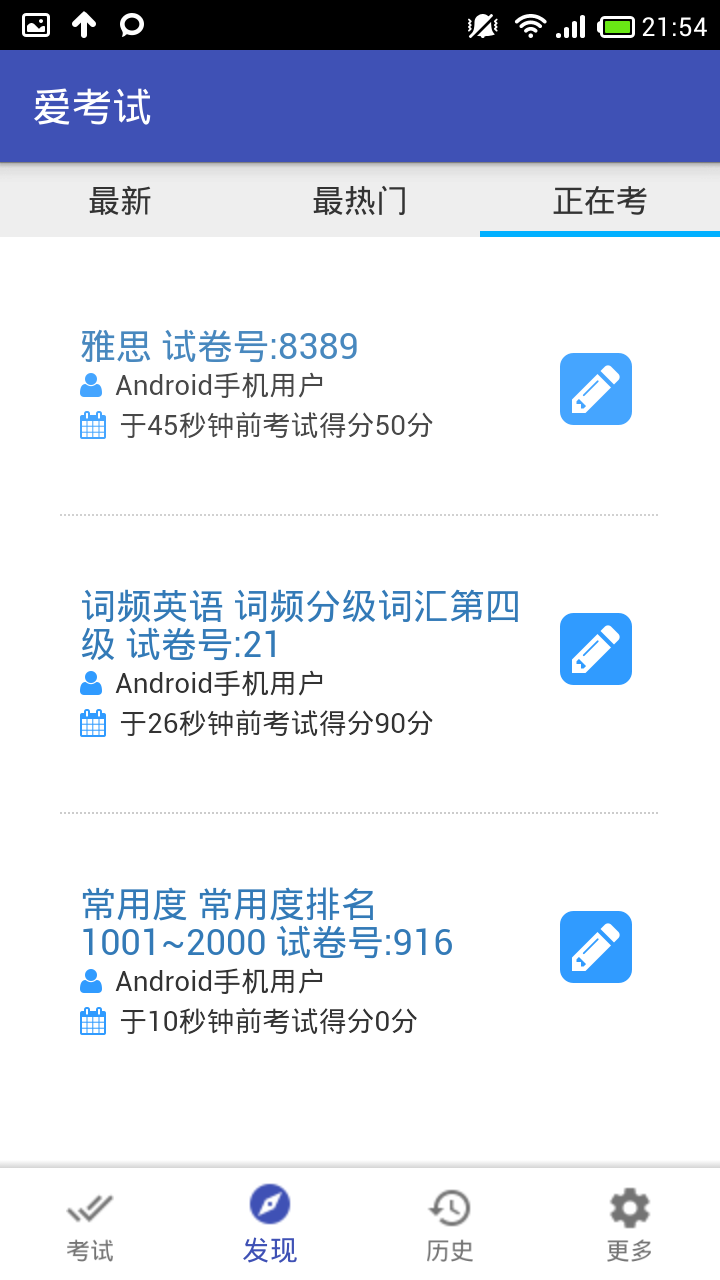
Task: Open the 常用度排名 1001~2000 entry
Action: click(x=267, y=923)
